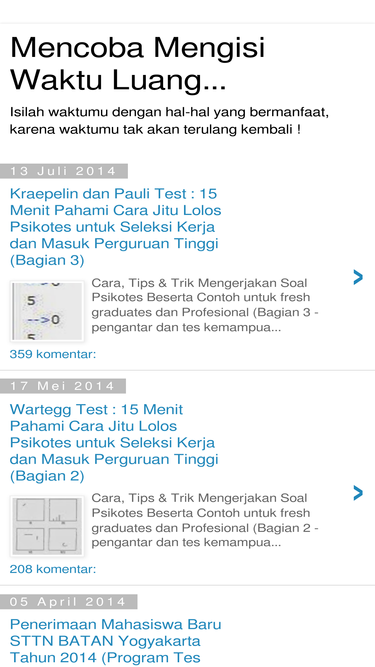This screenshot has height=667, width=375.
Task: Open the chevron arrow beside Kraepelin post
Action: [358, 277]
